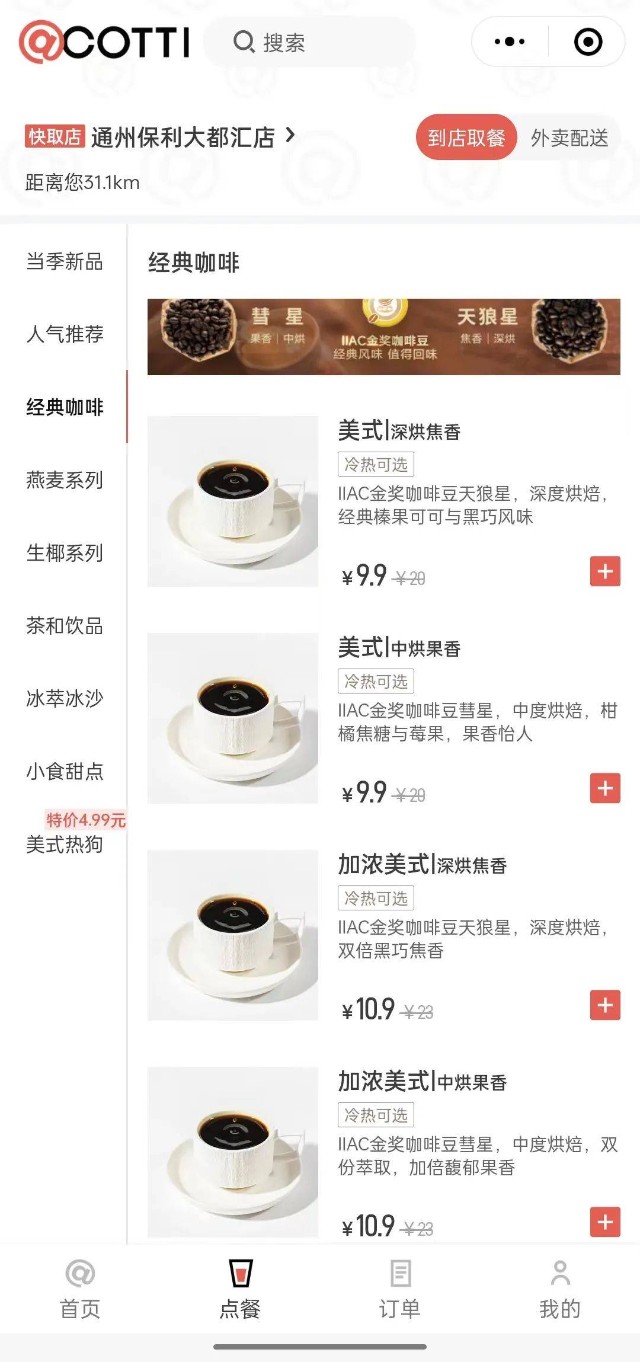Close the mini program with the circle icon
The image size is (640, 1362).
point(588,42)
